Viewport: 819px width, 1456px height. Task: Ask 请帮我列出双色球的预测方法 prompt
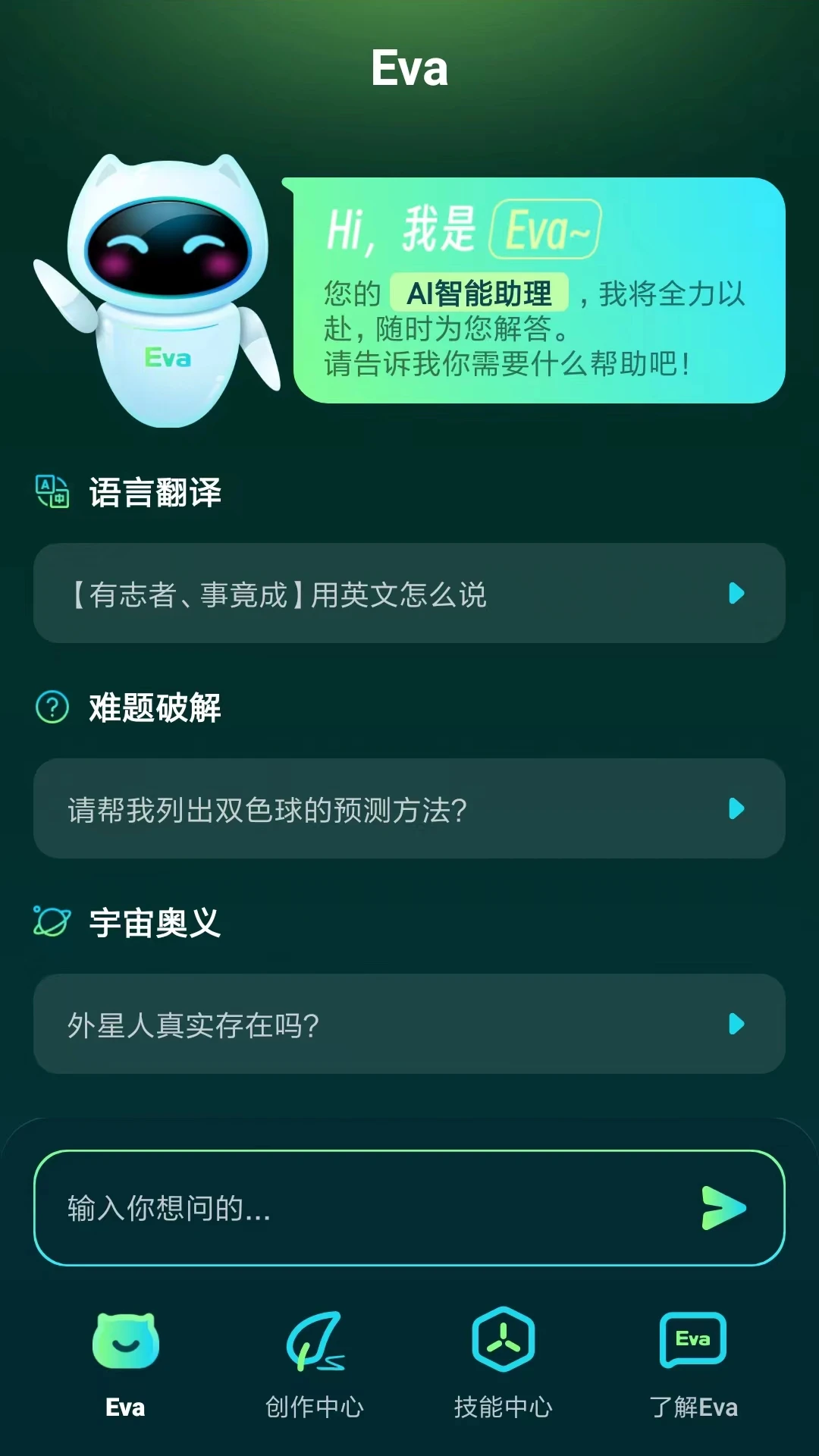409,809
